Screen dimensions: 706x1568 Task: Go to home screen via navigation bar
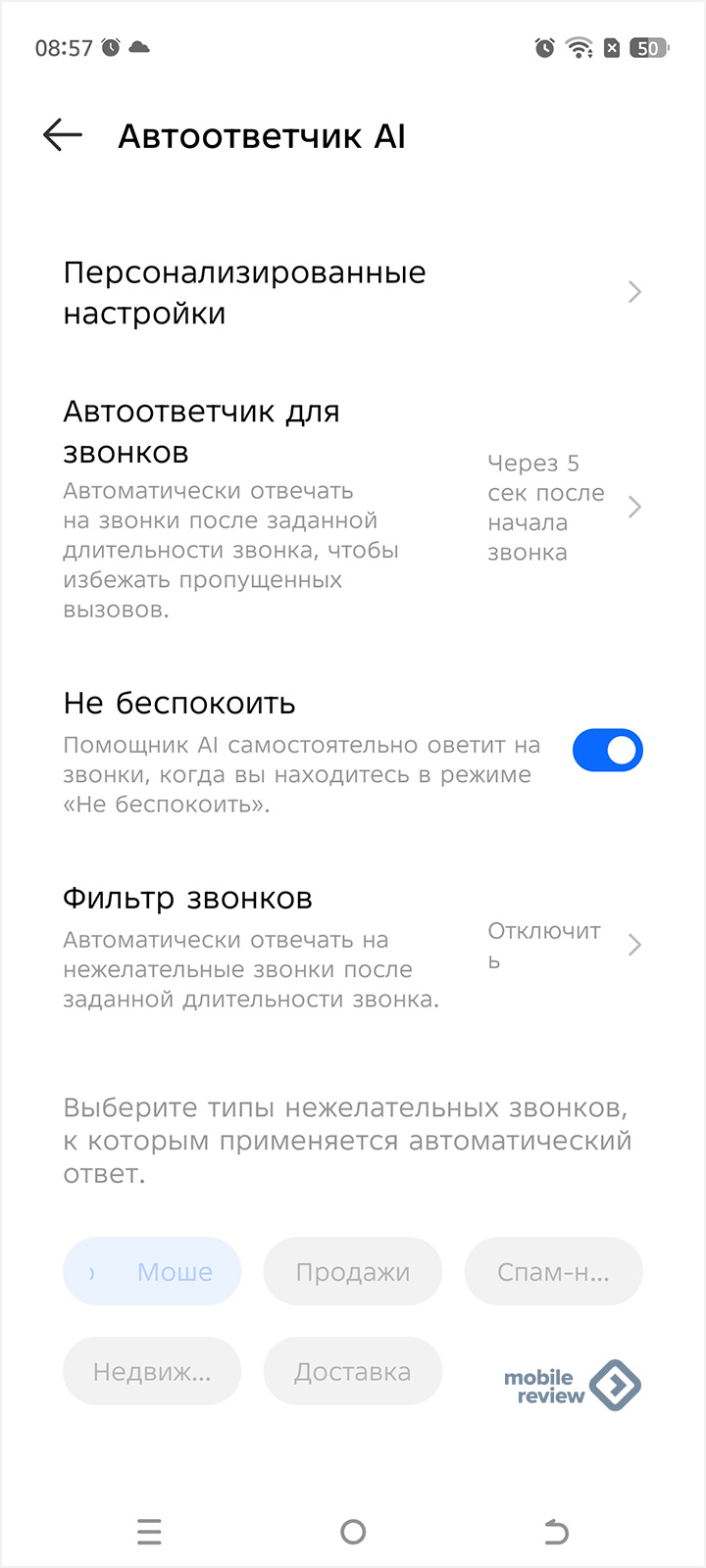coord(353,1531)
